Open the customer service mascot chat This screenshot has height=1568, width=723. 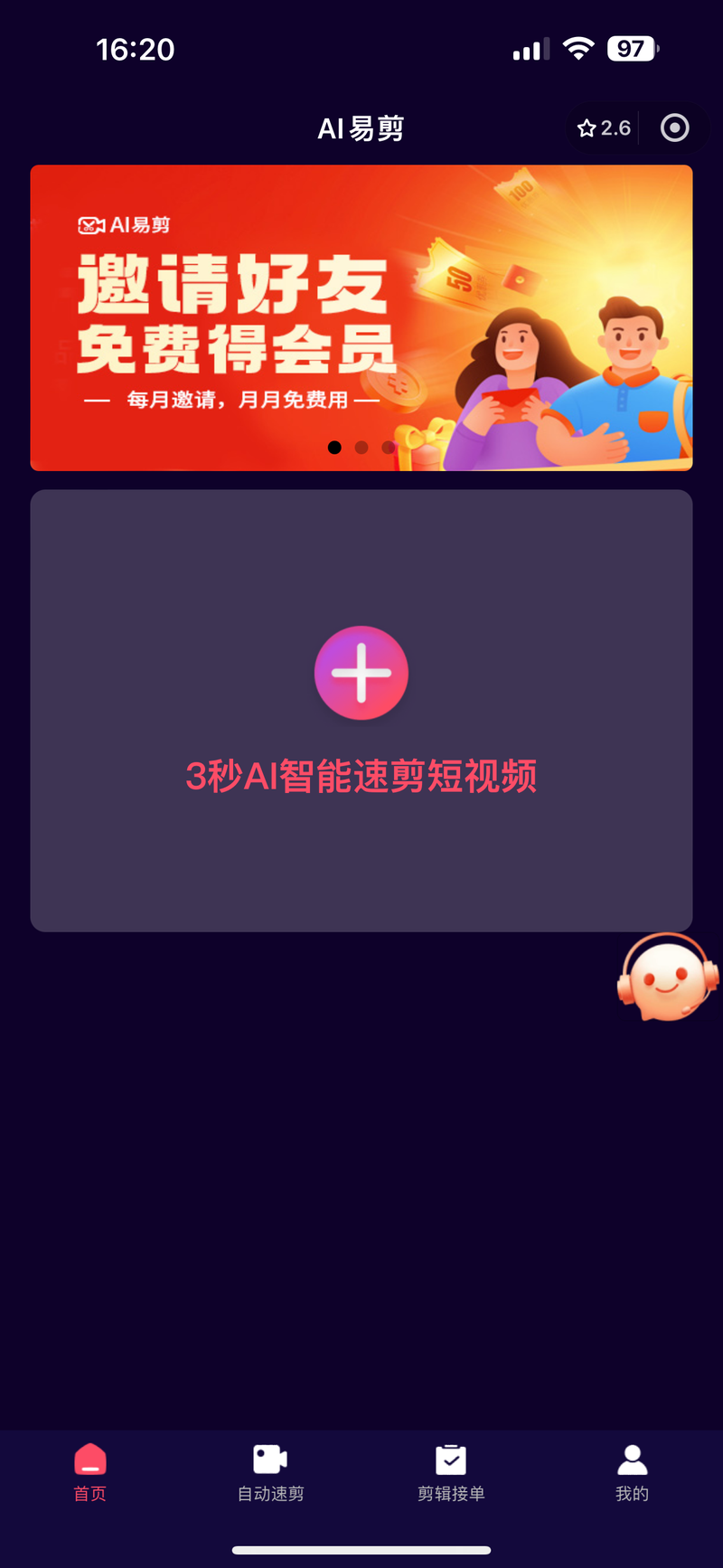point(668,978)
